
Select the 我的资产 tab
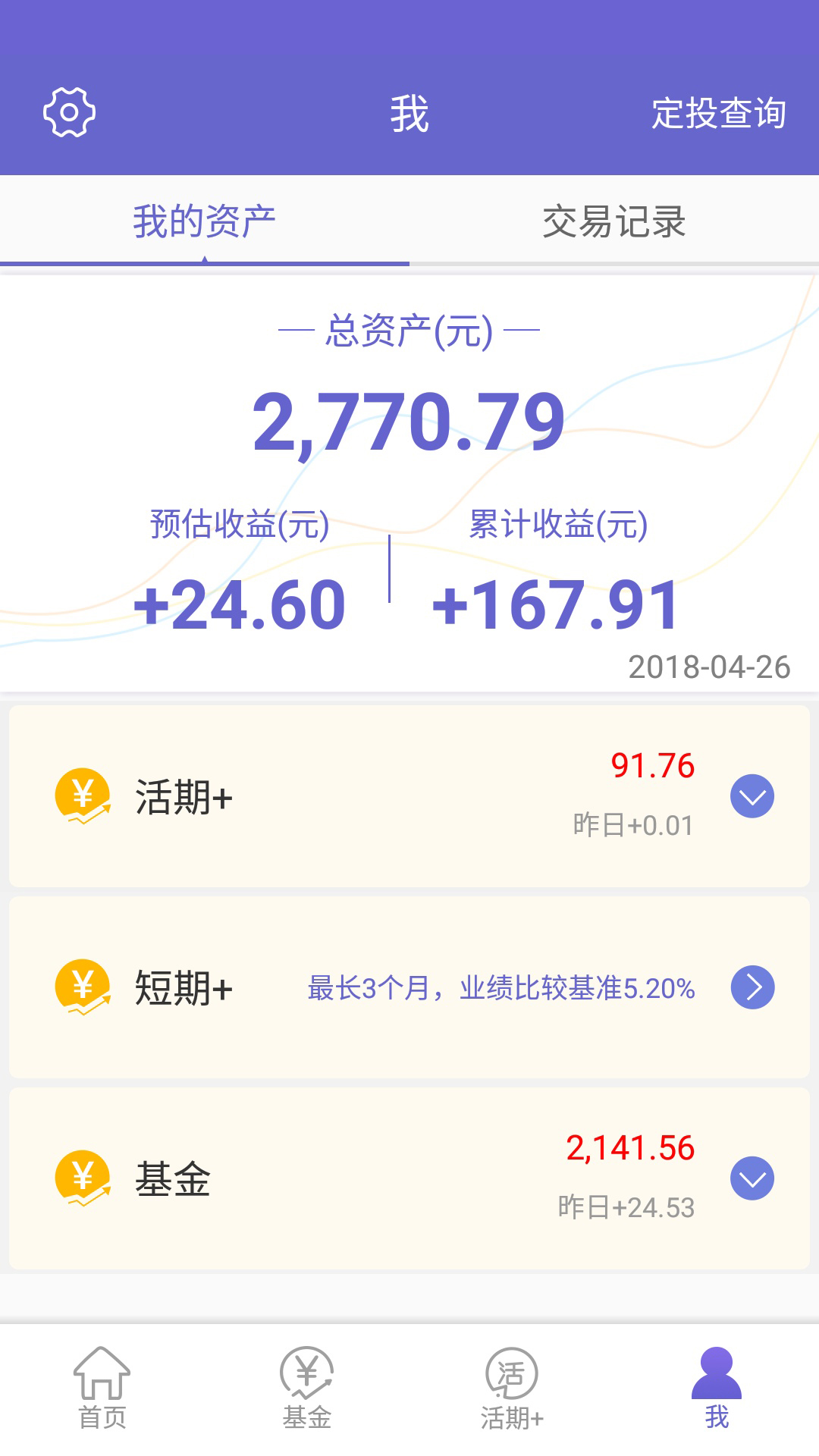[205, 221]
